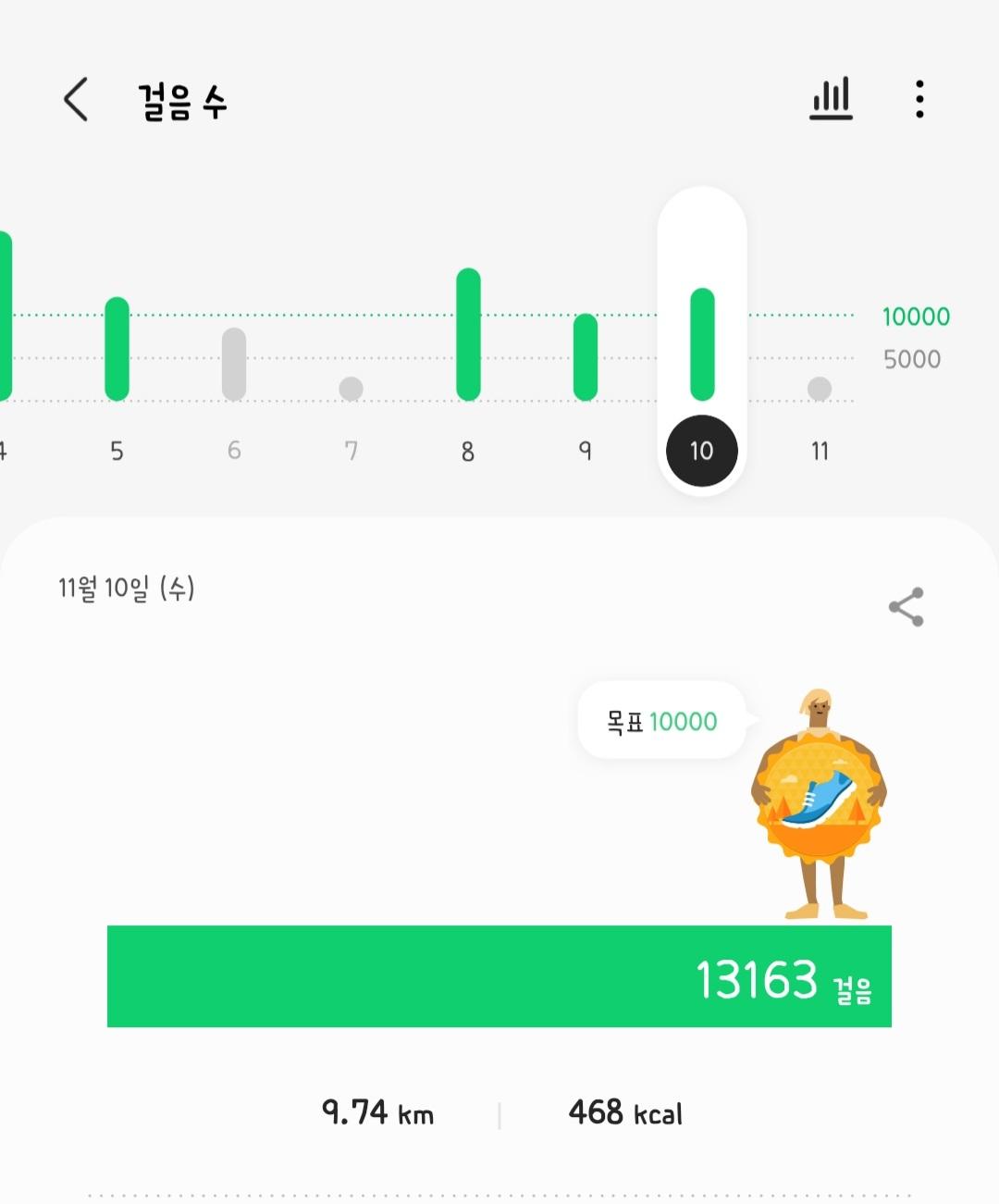Open the three-dot overflow menu
This screenshot has height=1204, width=999.
coord(919,99)
